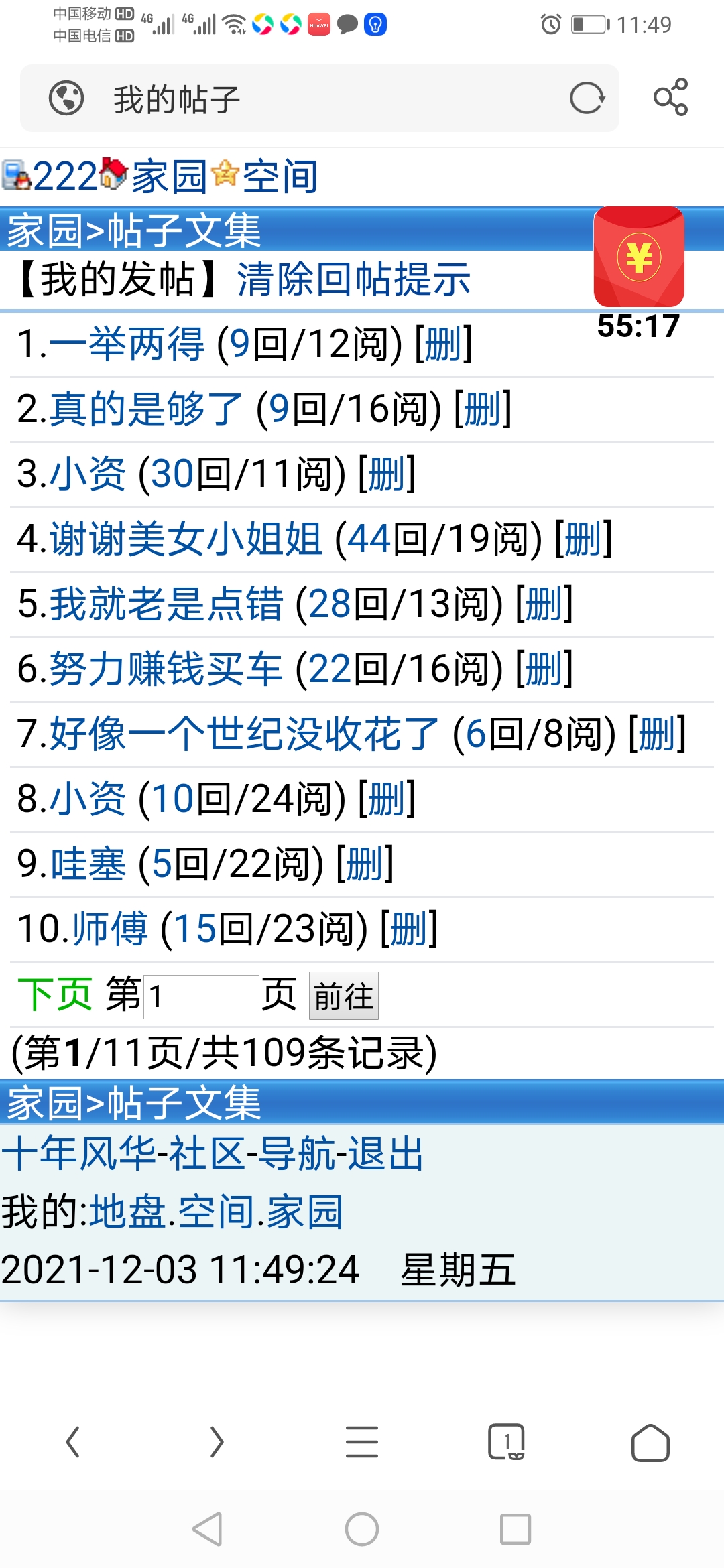Open the browser tabs switcher
Viewport: 724px width, 1568px height.
pyautogui.click(x=506, y=1442)
